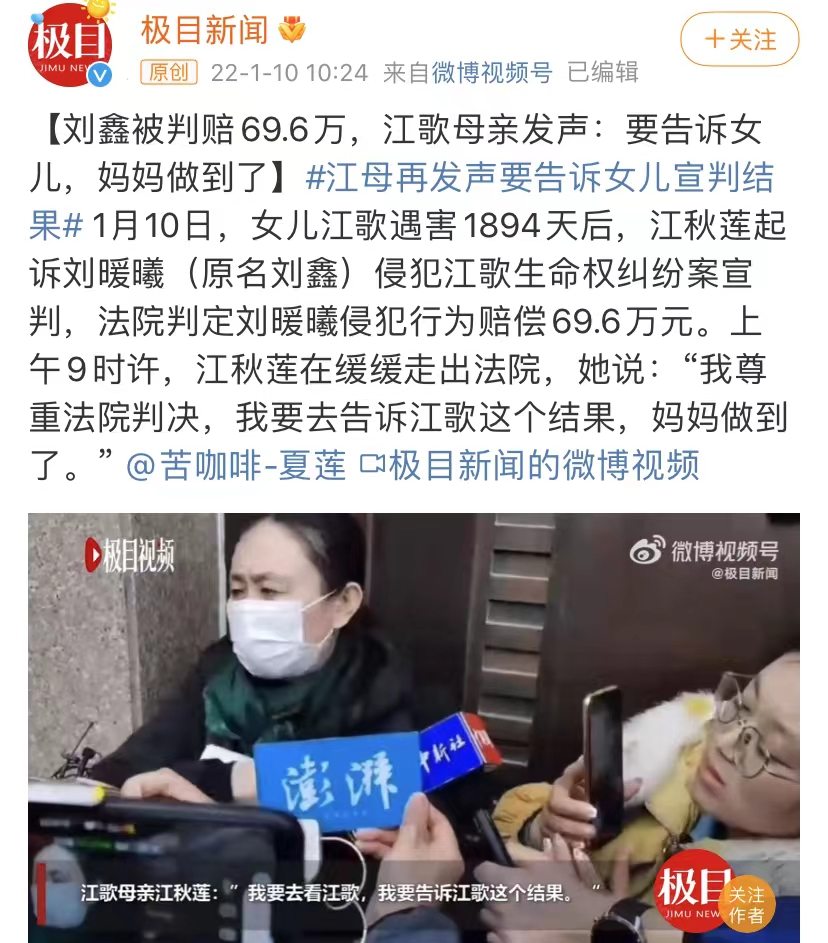The height and width of the screenshot is (943, 828).
Task: Open the 极目新闻 account name
Action: click(204, 30)
